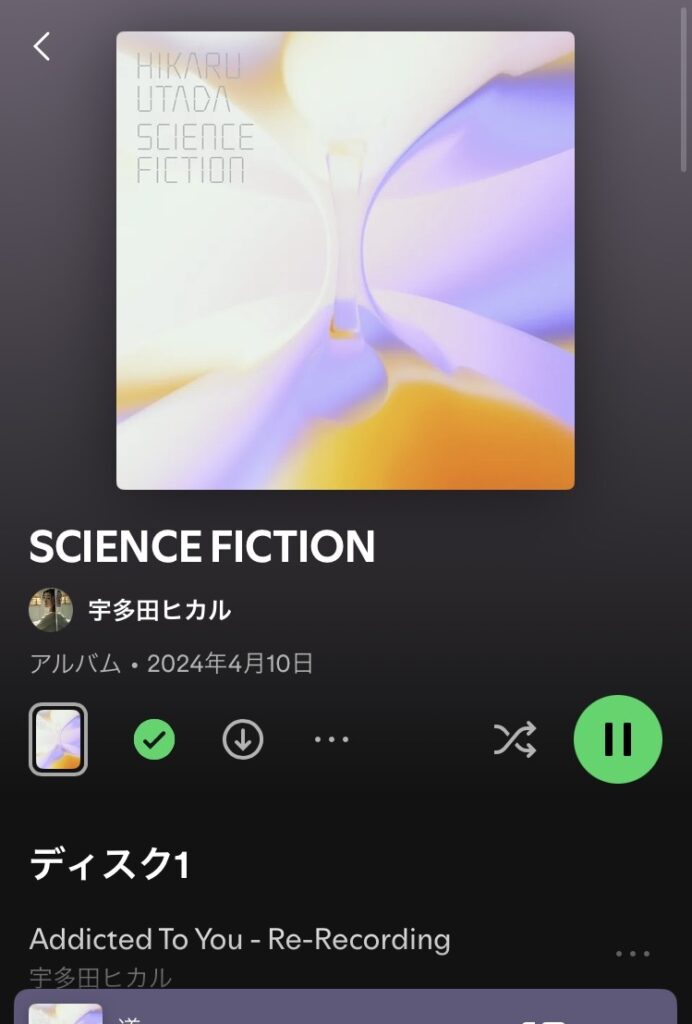Remove album from library via green checkmark
Screen dimensions: 692x1024
pos(154,740)
